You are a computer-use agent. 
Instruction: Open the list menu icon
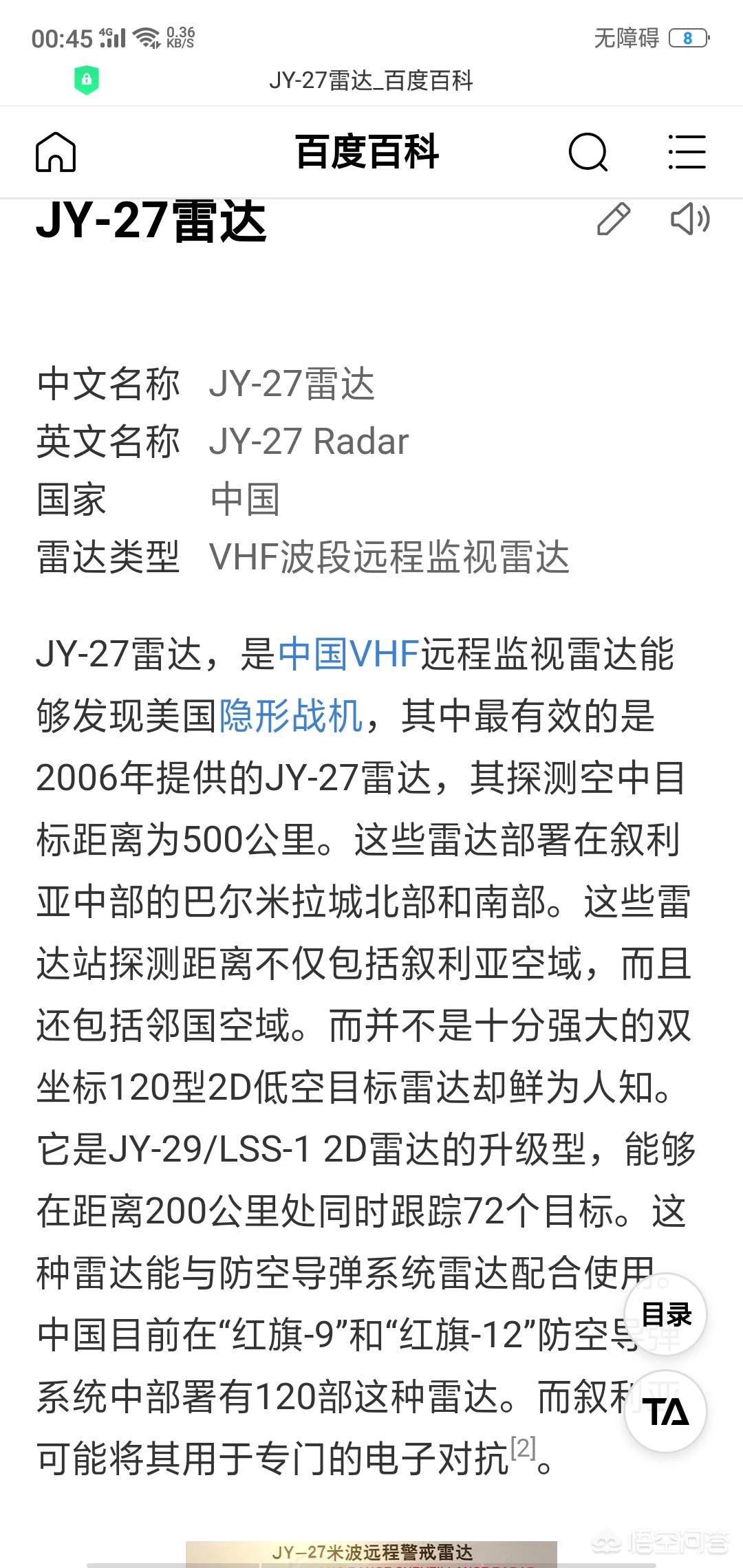click(687, 152)
